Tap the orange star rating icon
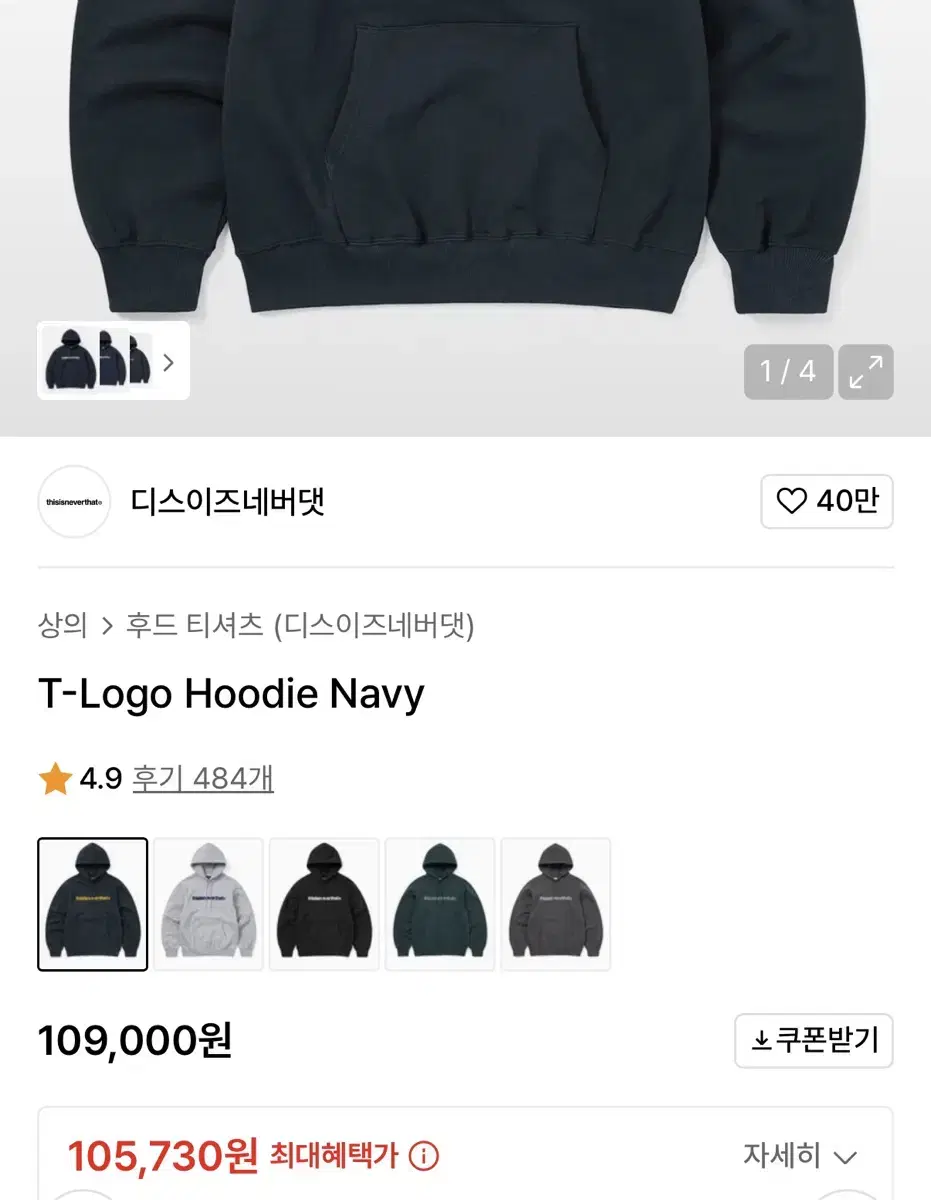This screenshot has width=931, height=1200. coord(55,779)
